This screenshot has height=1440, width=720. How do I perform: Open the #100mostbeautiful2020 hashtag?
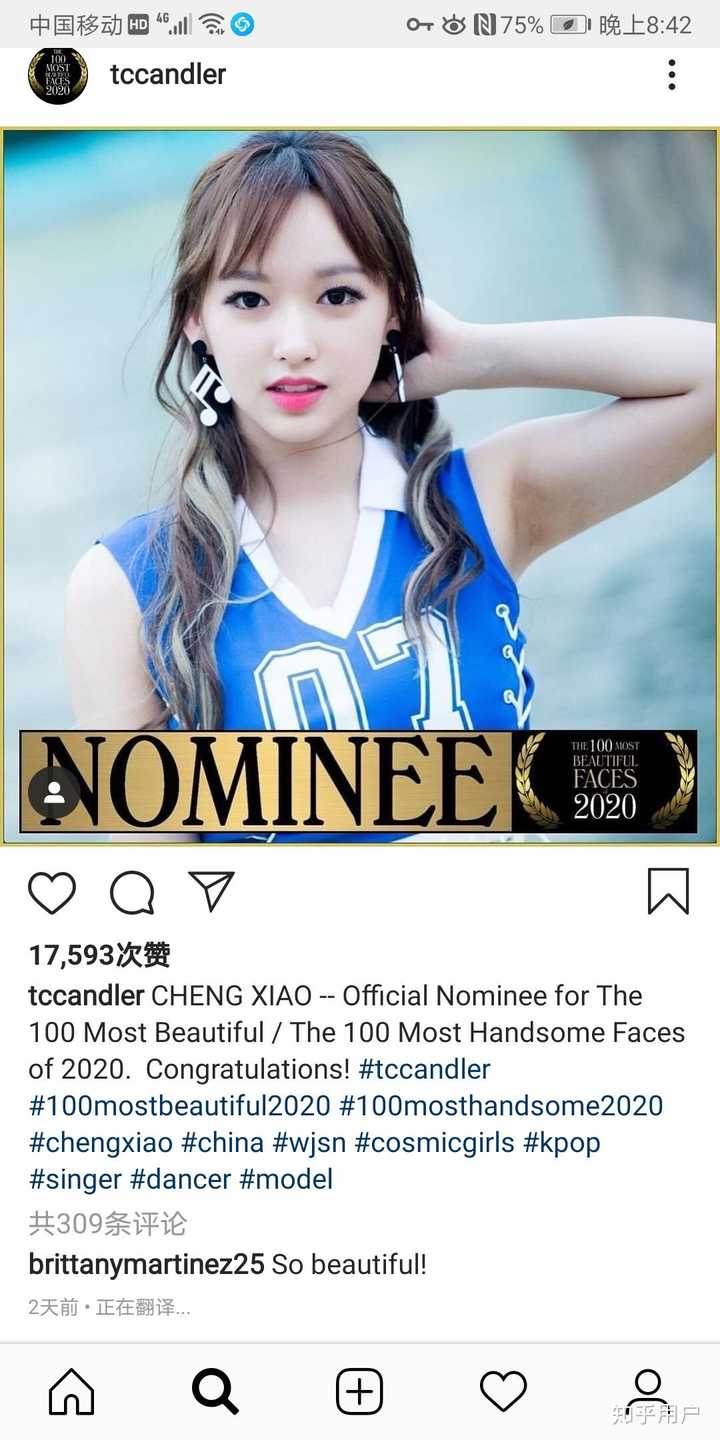click(180, 1106)
